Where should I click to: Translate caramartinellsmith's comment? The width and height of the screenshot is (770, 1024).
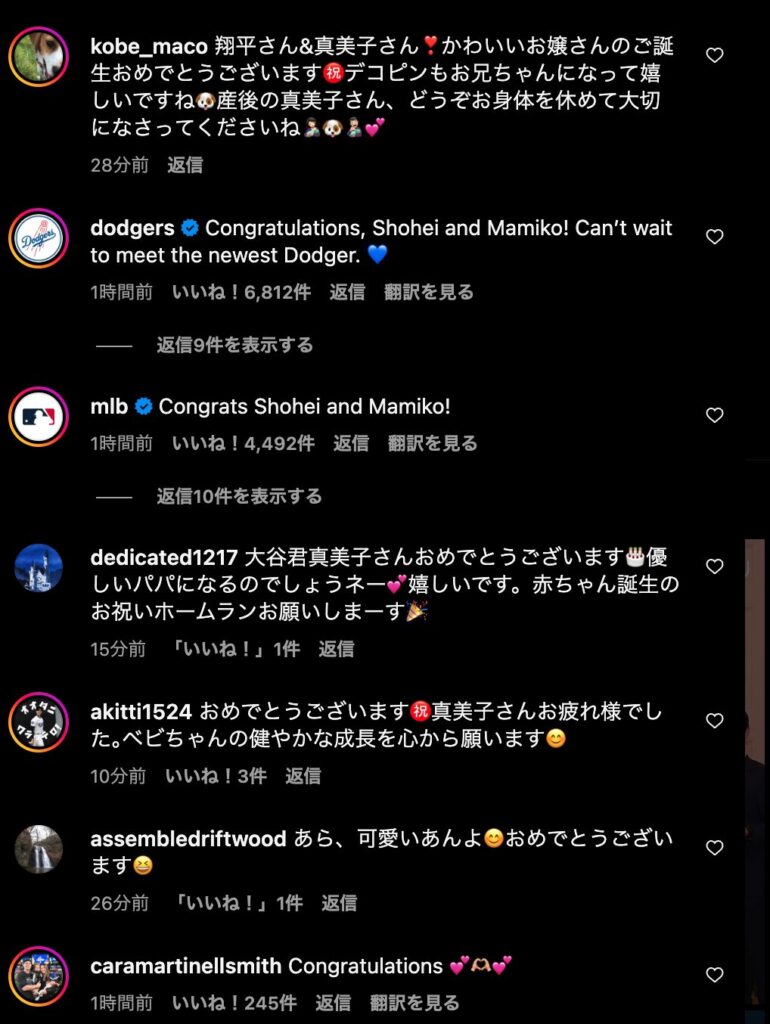[x=414, y=1002]
